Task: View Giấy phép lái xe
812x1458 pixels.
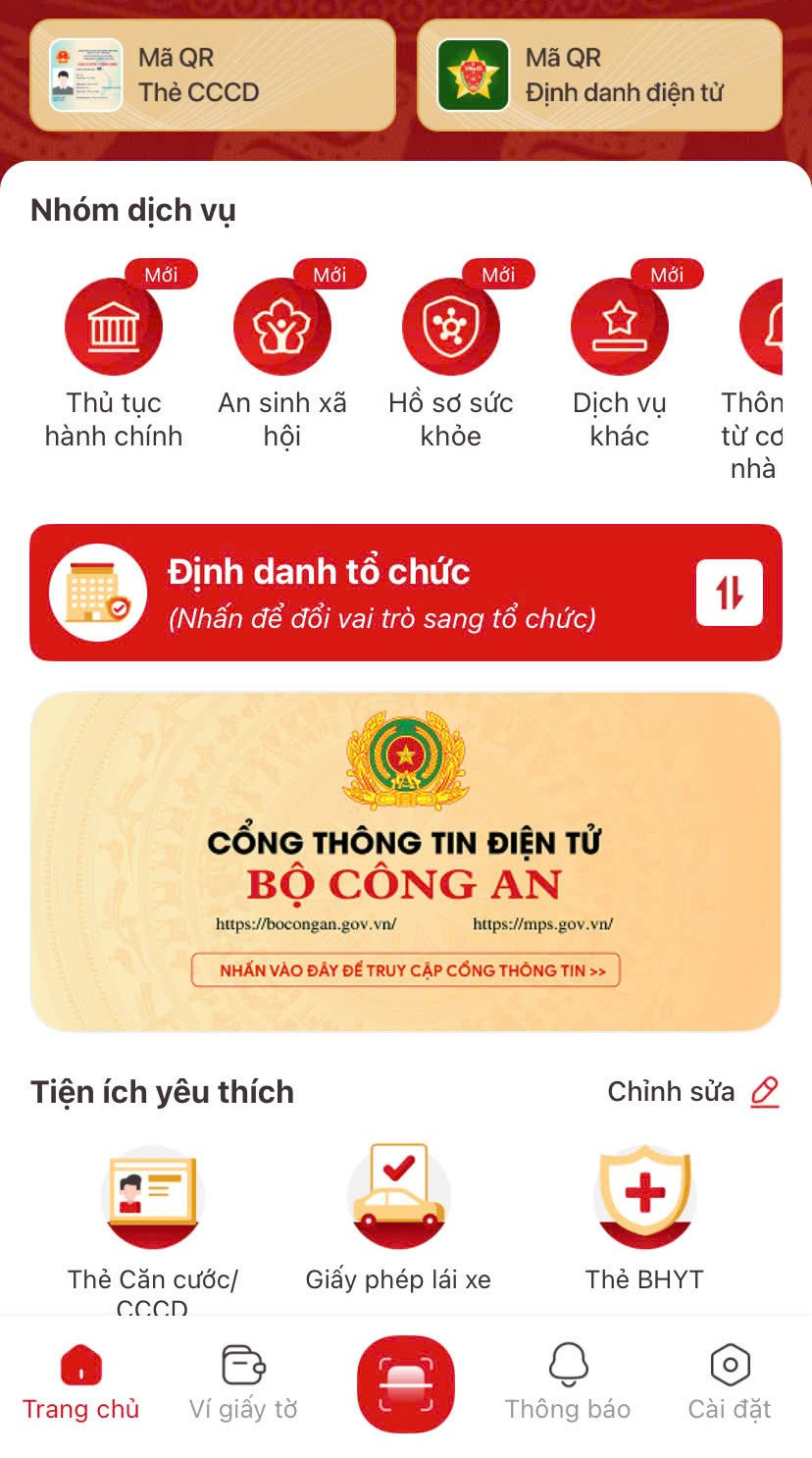Action: pos(398,1197)
